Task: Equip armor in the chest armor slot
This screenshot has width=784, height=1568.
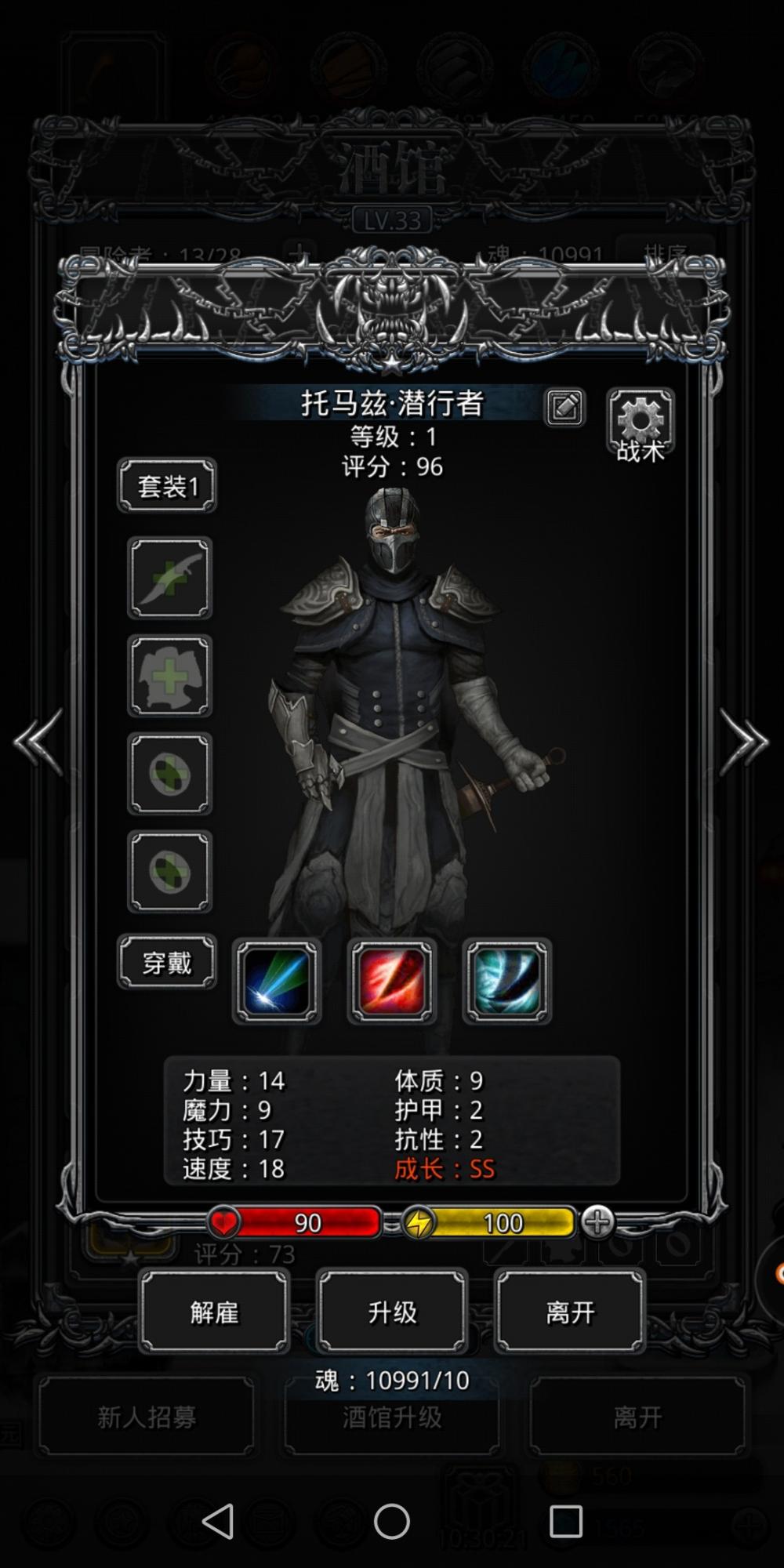Action: click(x=170, y=676)
